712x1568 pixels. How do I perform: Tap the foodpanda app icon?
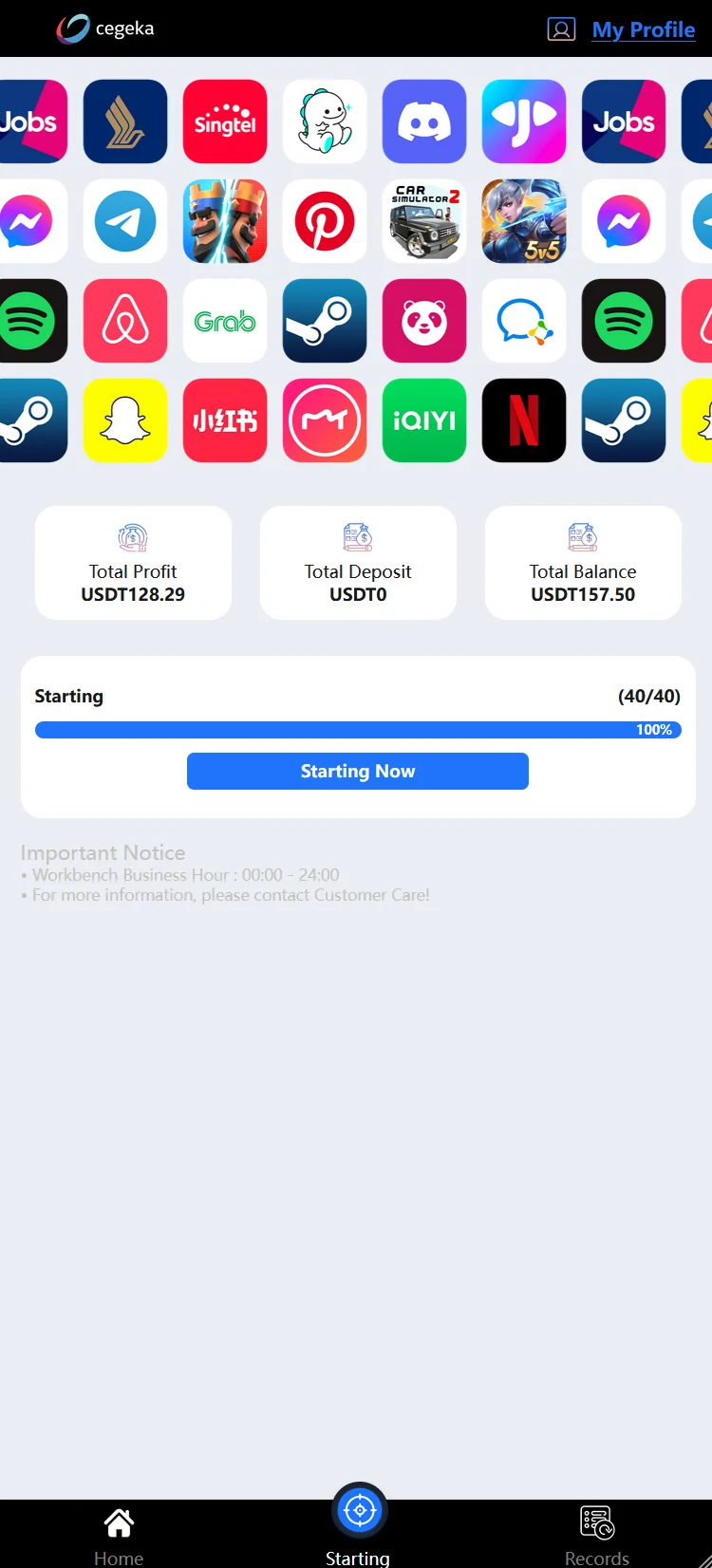[424, 321]
